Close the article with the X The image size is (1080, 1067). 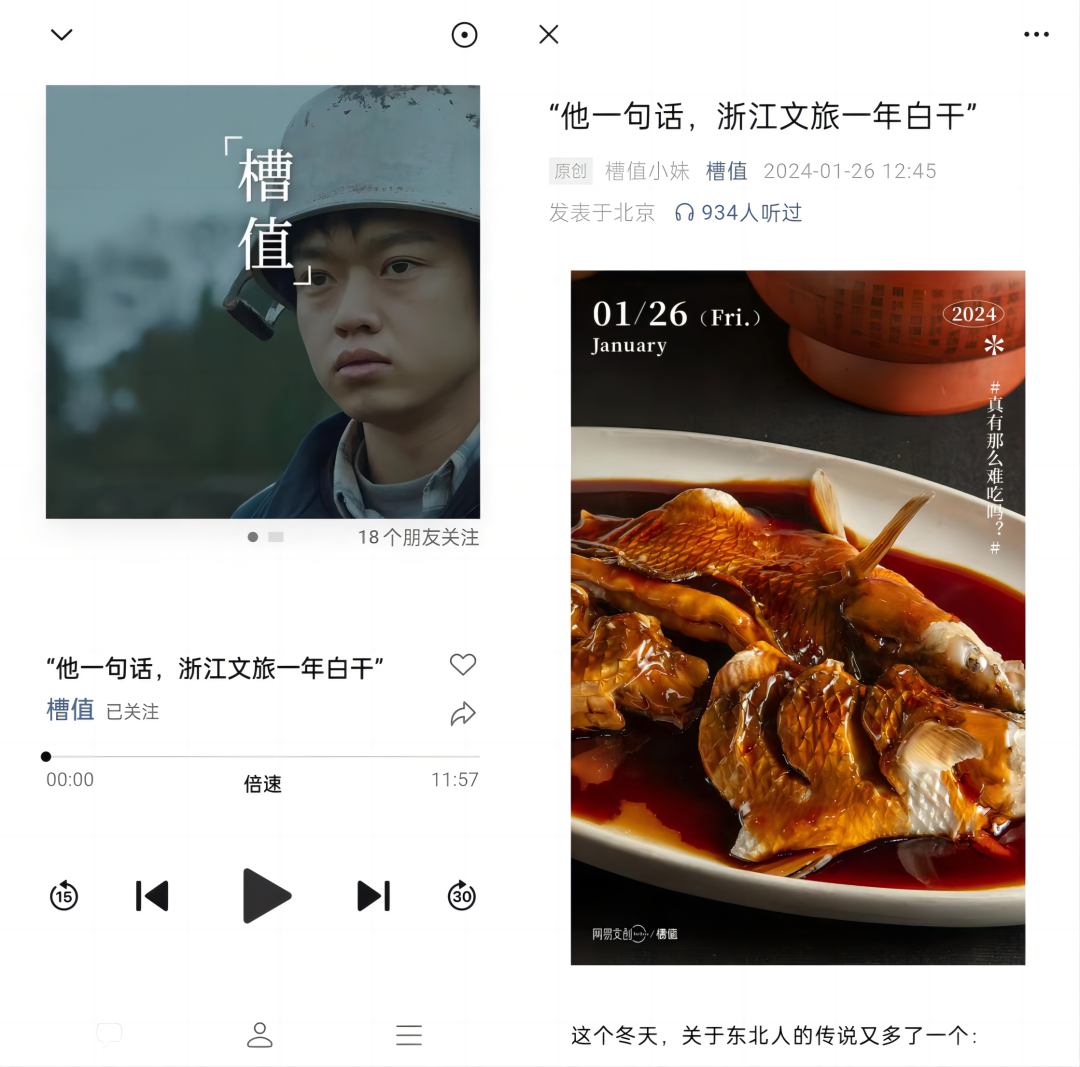(548, 35)
